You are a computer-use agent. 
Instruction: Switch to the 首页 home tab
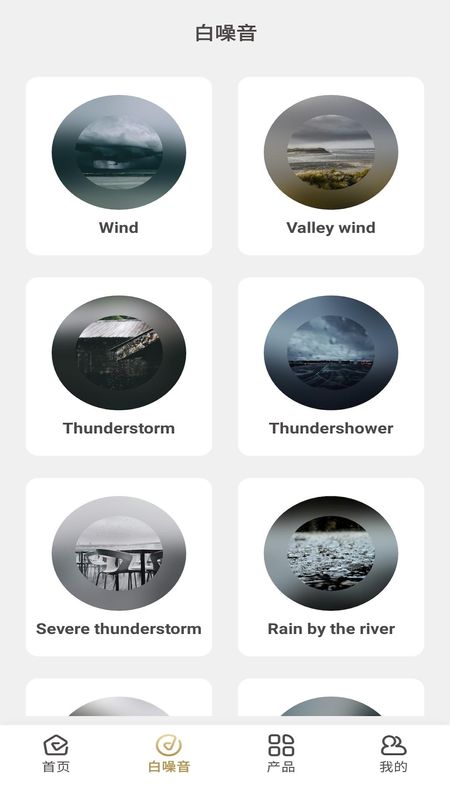56,754
